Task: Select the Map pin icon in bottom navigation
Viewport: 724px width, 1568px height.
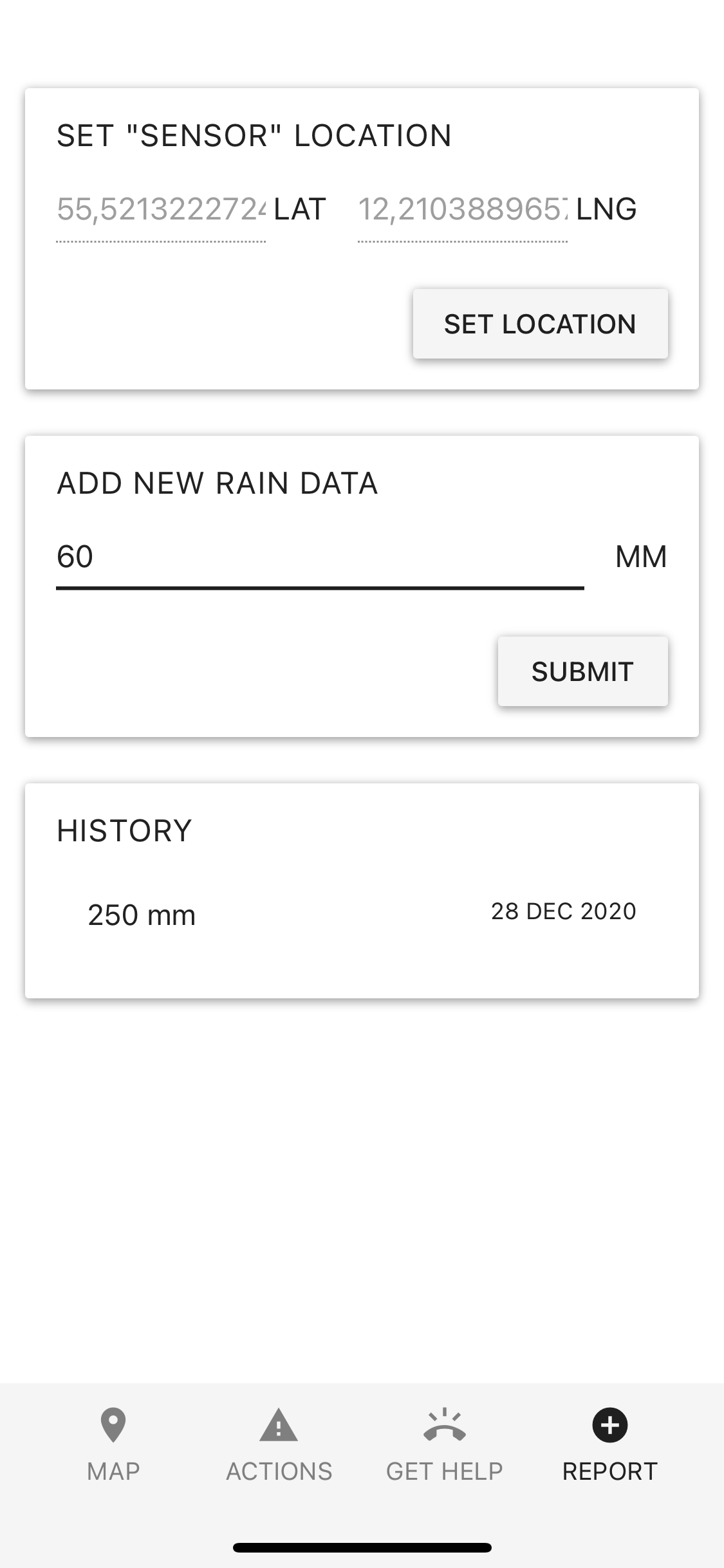Action: (113, 1423)
